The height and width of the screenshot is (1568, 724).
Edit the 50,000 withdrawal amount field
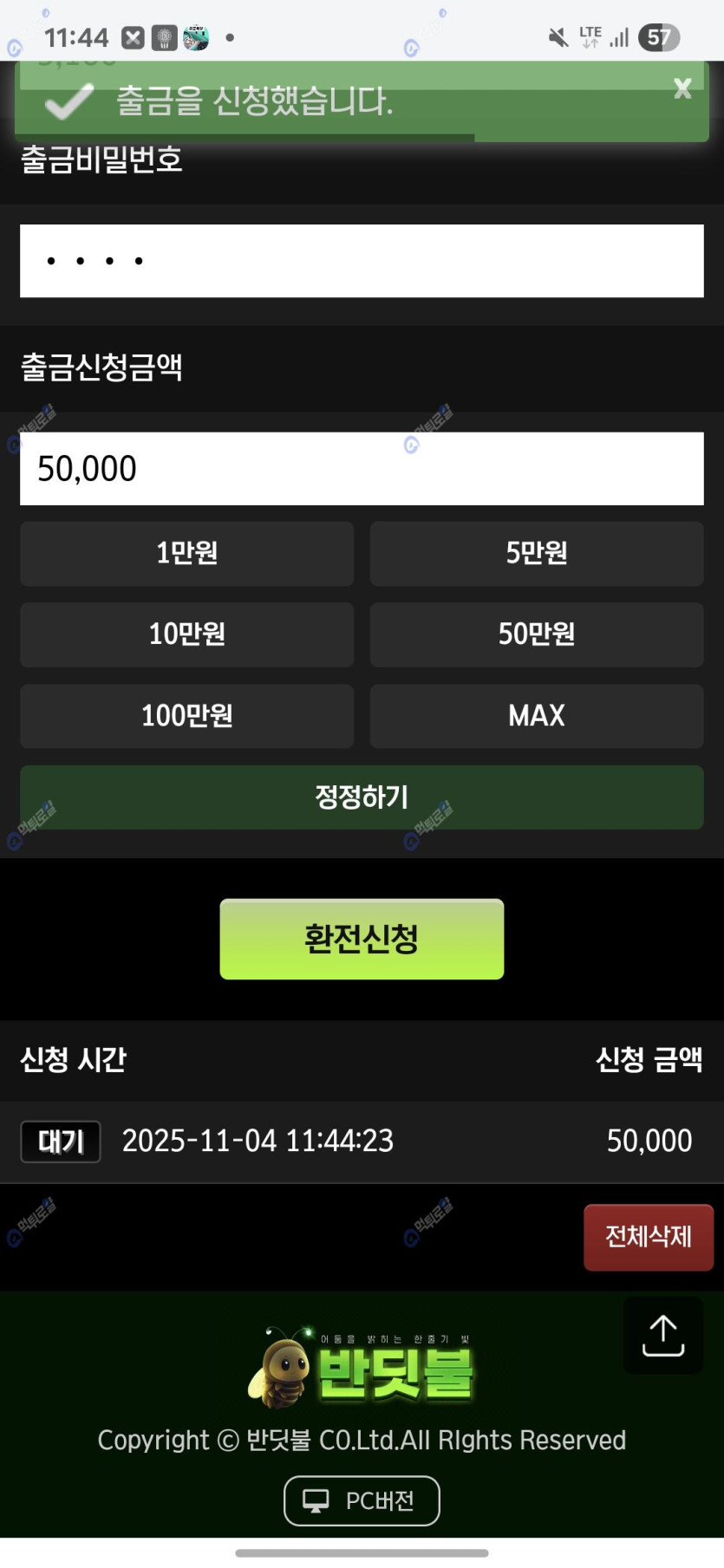click(x=362, y=469)
